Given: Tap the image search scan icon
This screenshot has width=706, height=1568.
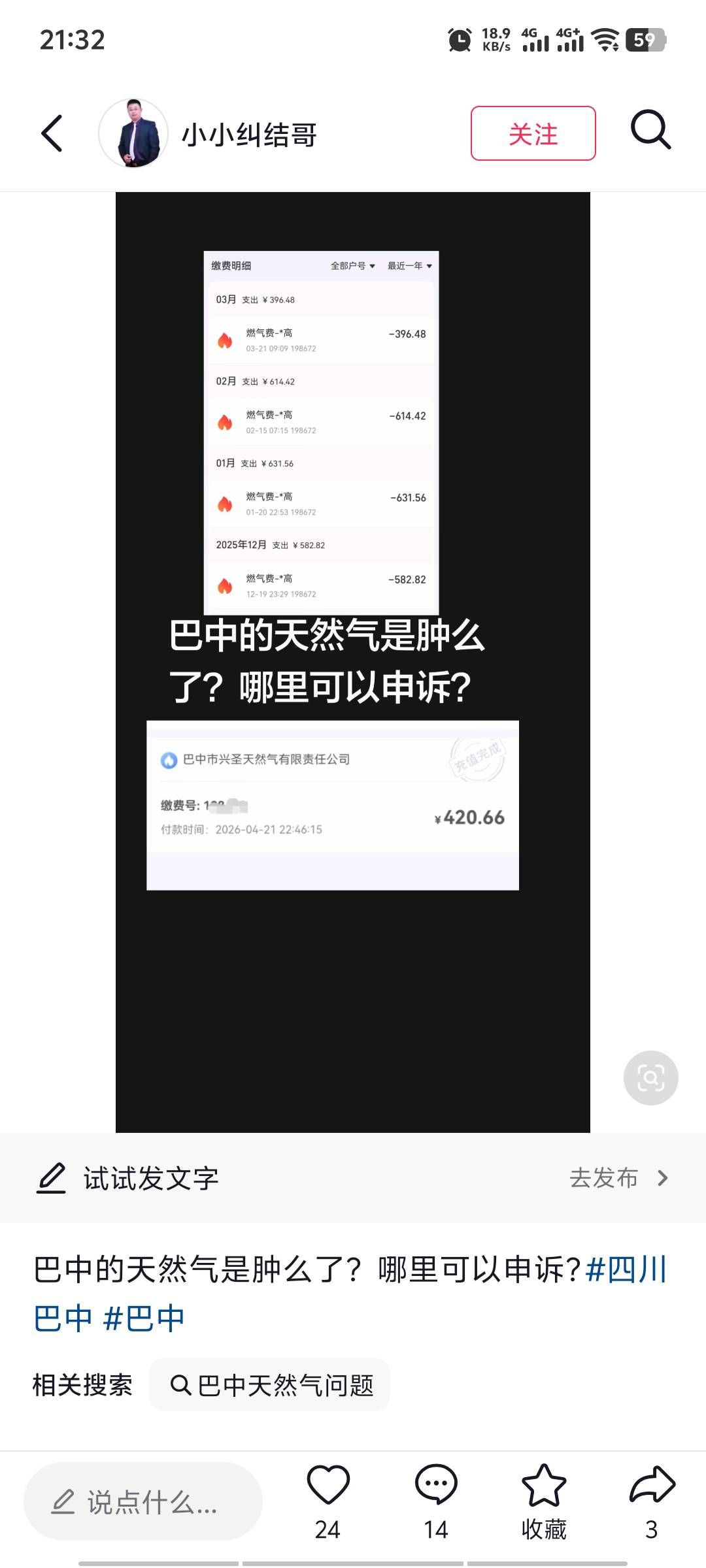Looking at the screenshot, I should click(x=650, y=1077).
